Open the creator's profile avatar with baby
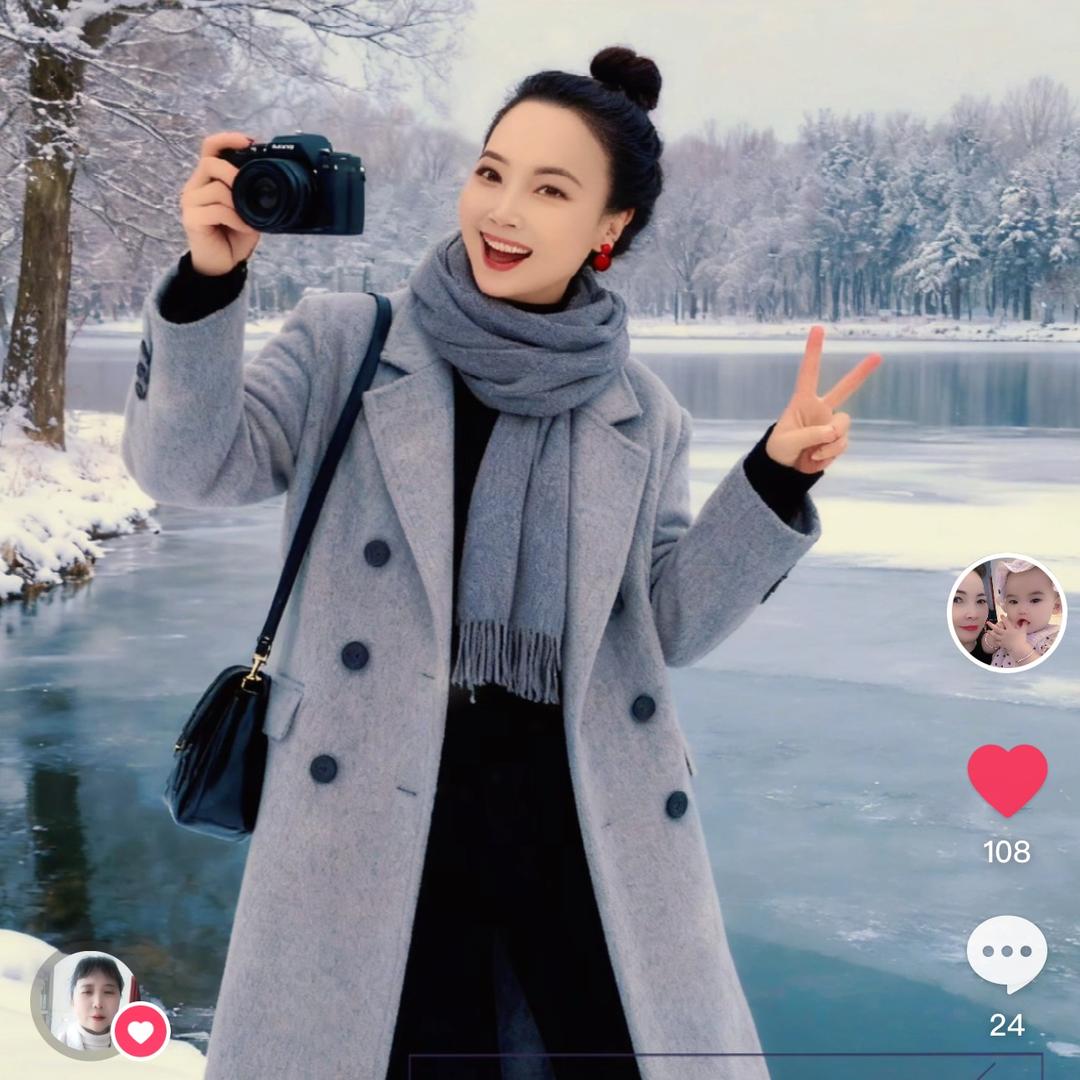 (x=1006, y=613)
